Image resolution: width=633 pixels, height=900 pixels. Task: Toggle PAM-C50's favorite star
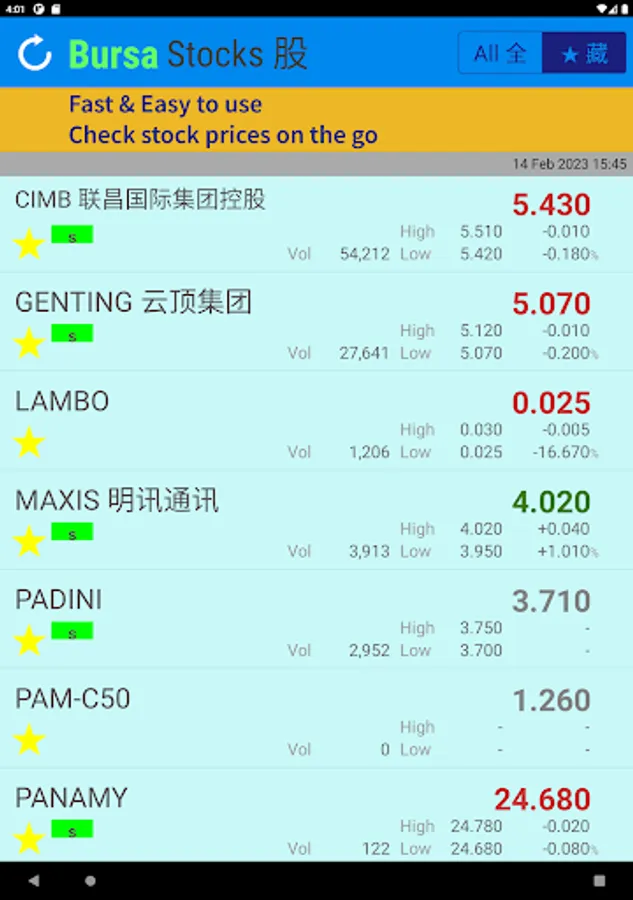coord(29,740)
